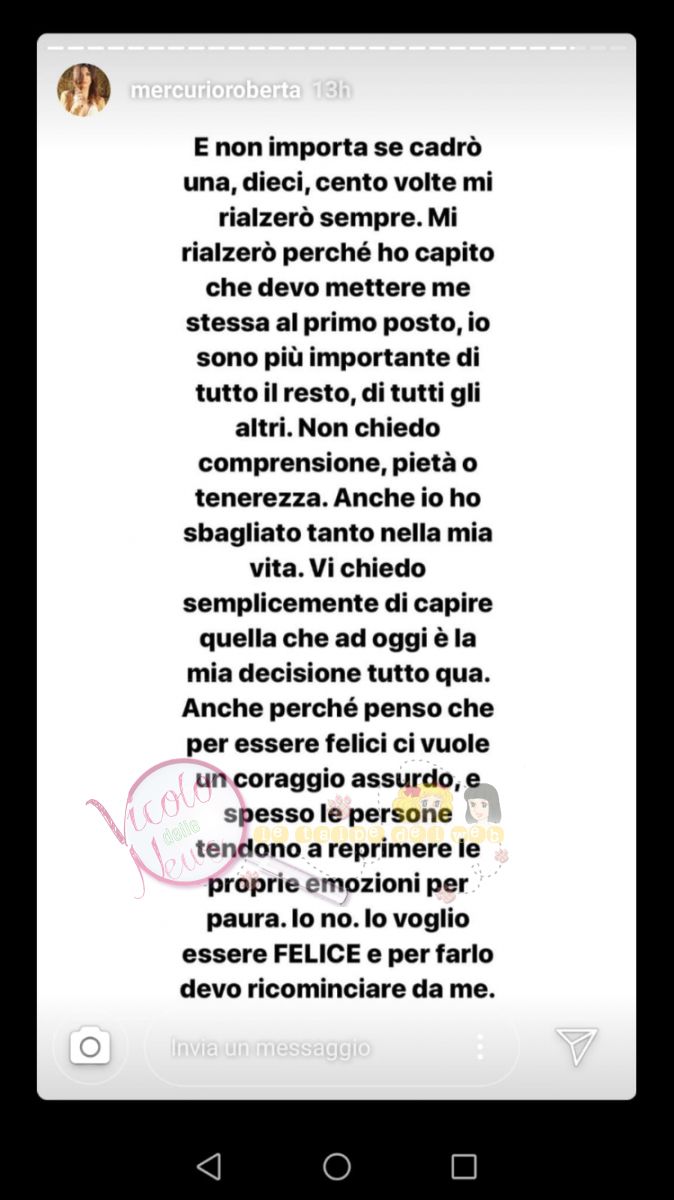The image size is (674, 1200).
Task: Go back with the system back button
Action: 209,1166
